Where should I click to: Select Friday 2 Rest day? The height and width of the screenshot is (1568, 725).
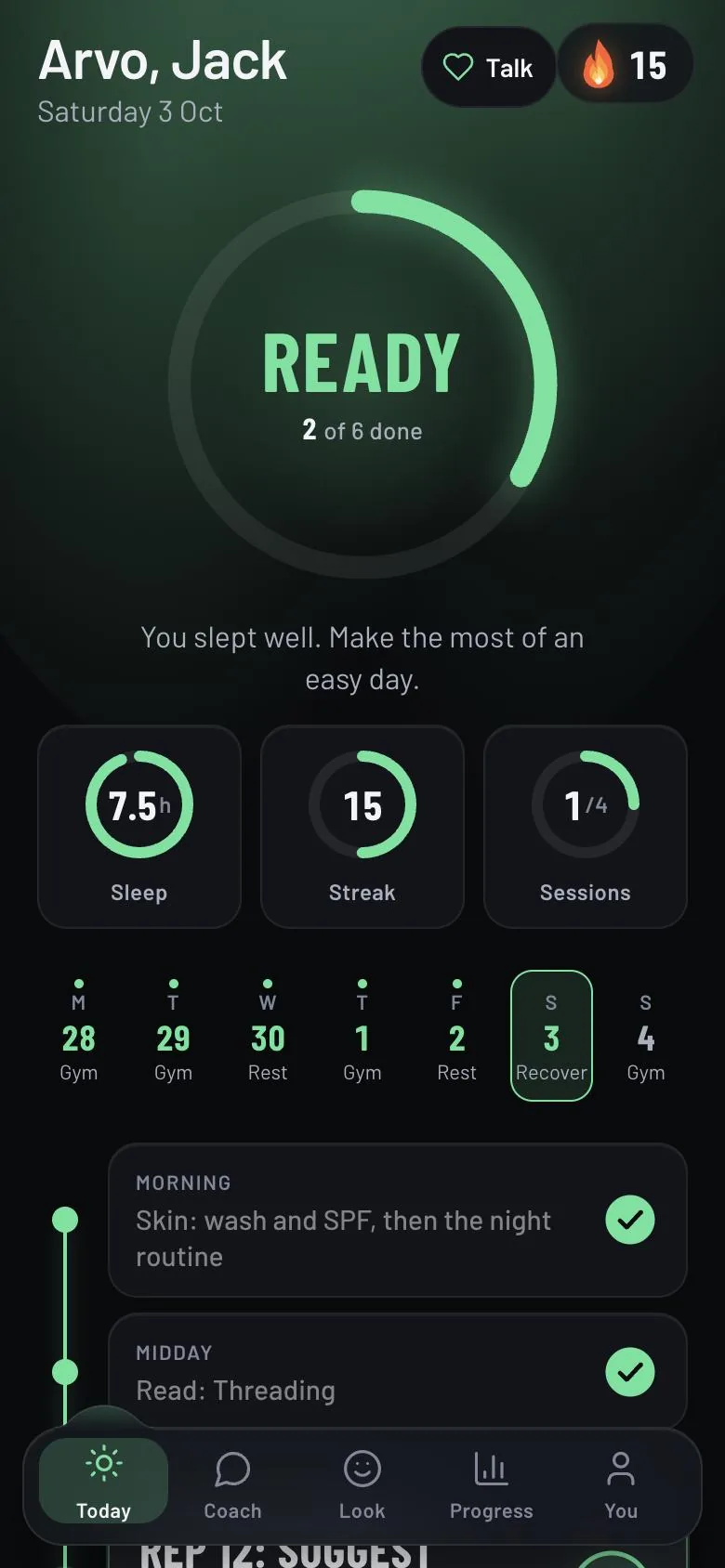pos(456,1036)
